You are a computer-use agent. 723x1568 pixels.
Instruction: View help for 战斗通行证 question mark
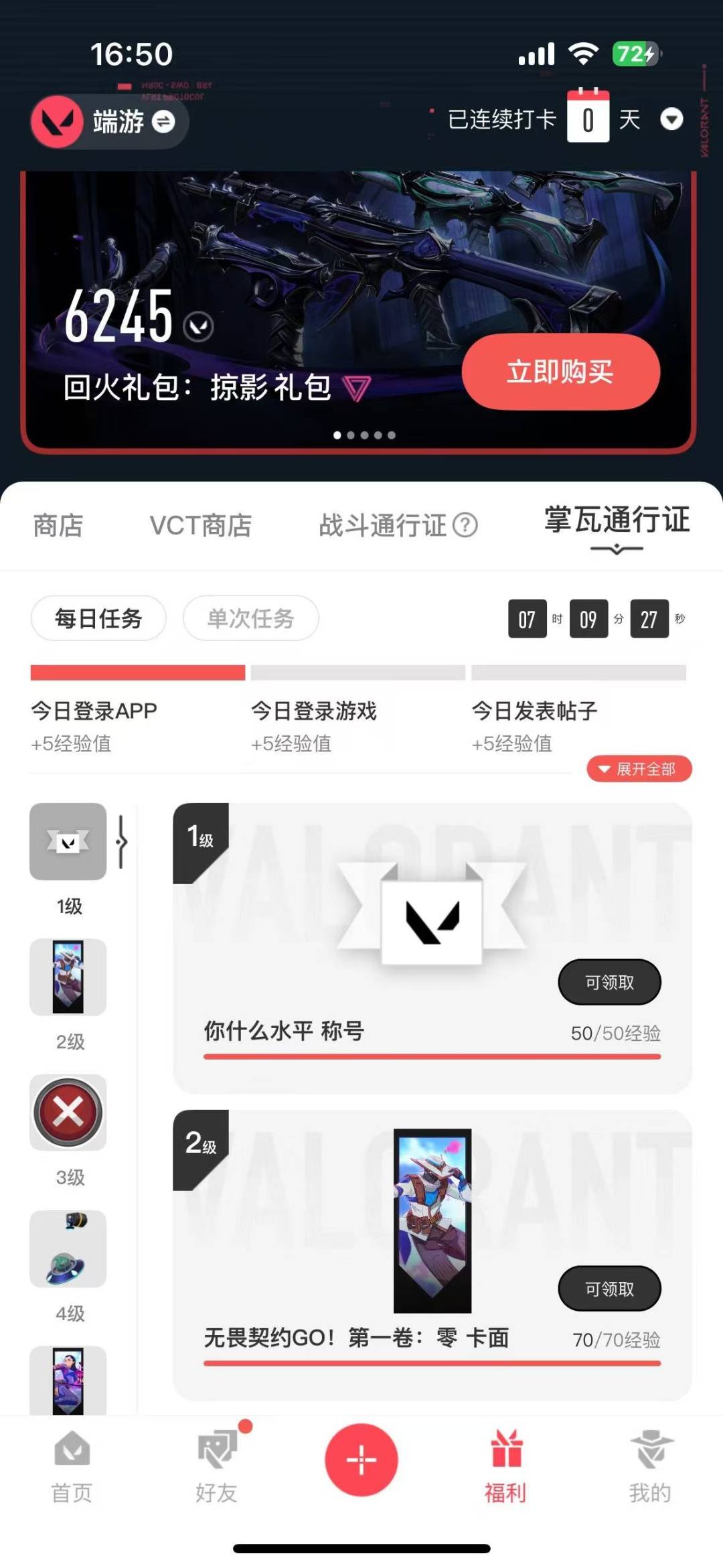click(x=465, y=525)
